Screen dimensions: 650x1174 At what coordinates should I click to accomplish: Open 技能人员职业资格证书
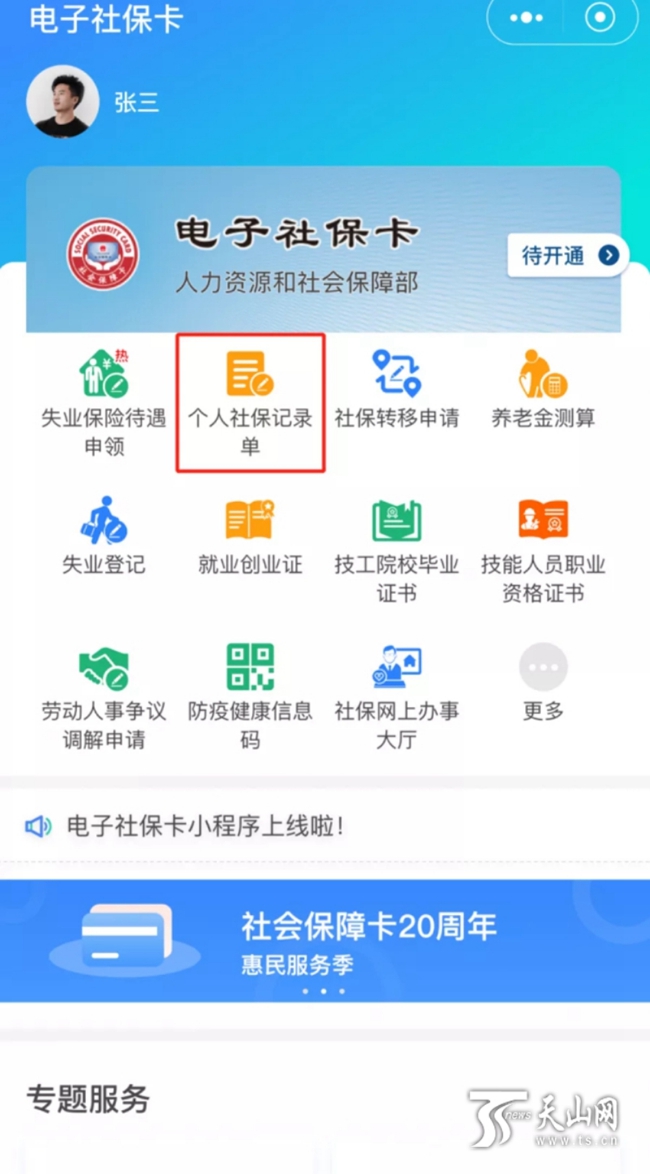pos(543,548)
